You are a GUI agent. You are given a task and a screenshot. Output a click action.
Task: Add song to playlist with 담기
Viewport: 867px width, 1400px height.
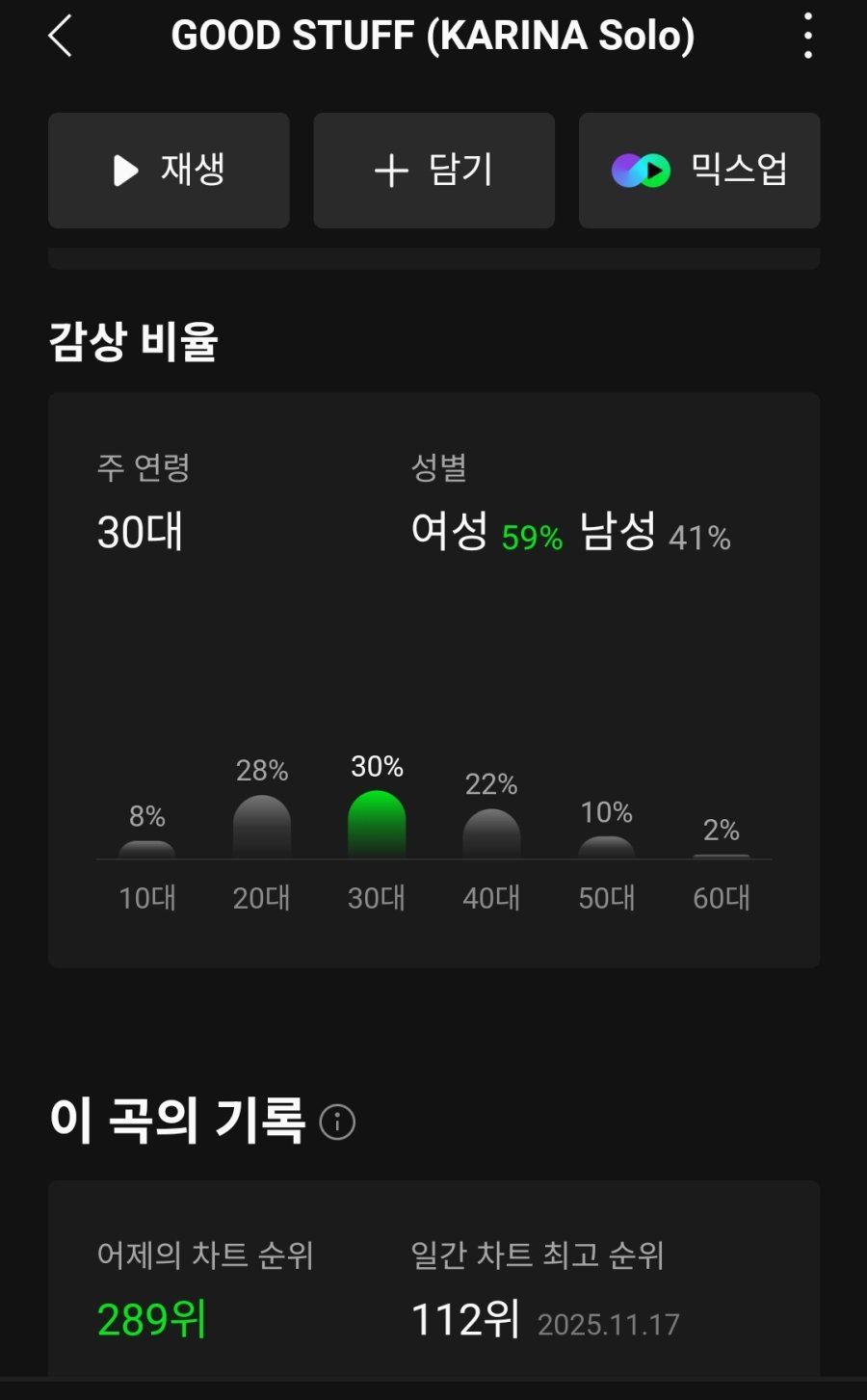(x=433, y=171)
